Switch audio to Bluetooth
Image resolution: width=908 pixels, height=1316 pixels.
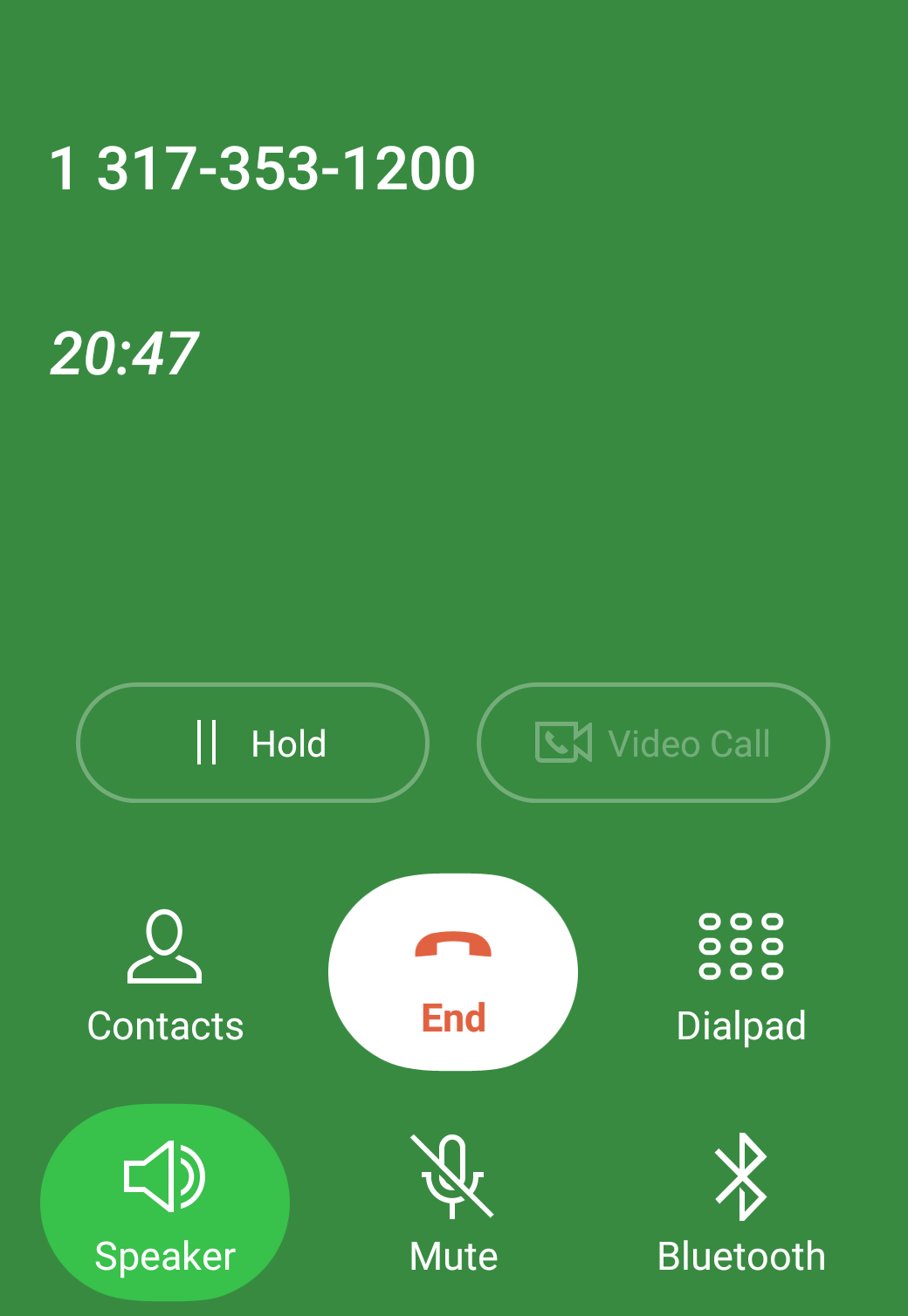click(740, 1203)
